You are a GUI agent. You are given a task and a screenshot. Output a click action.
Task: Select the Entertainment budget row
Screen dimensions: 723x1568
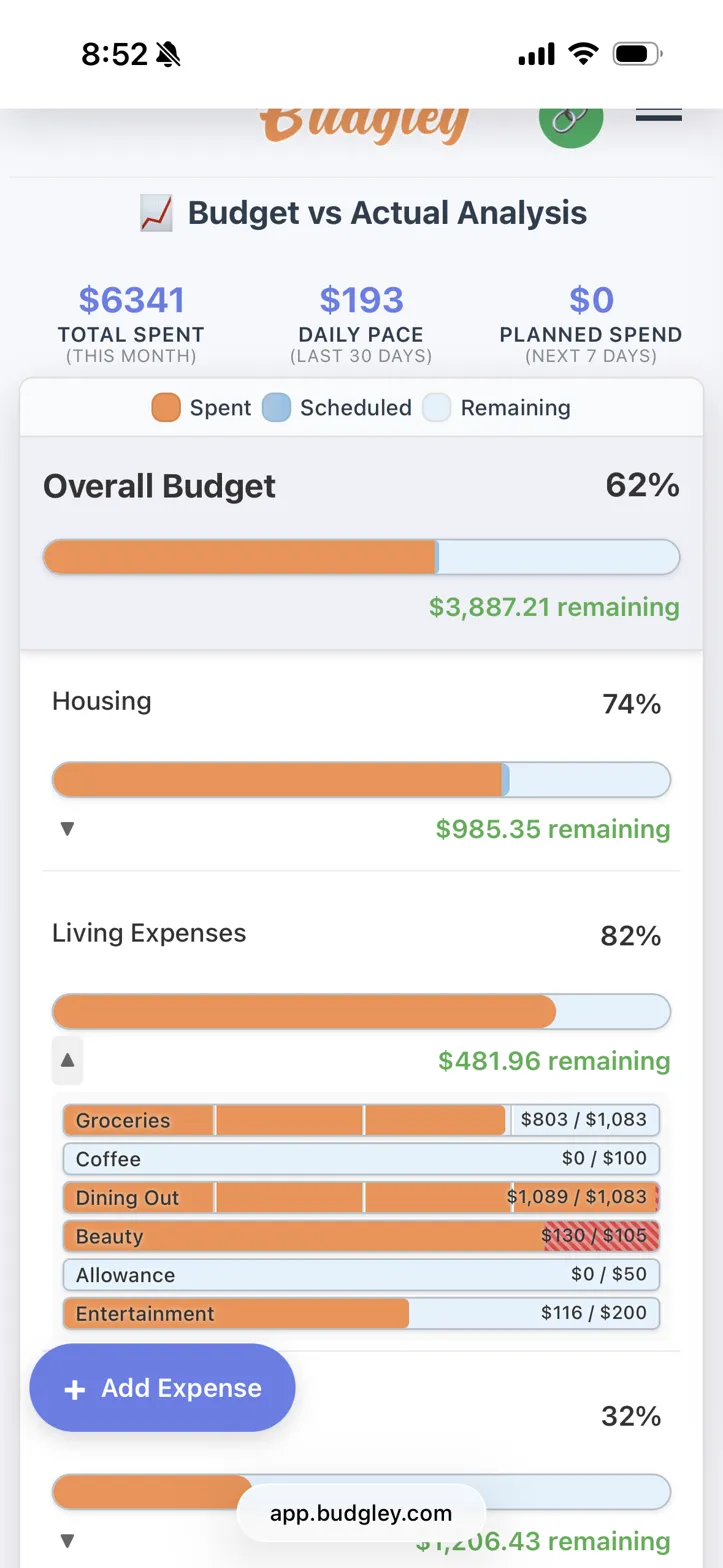point(361,1313)
